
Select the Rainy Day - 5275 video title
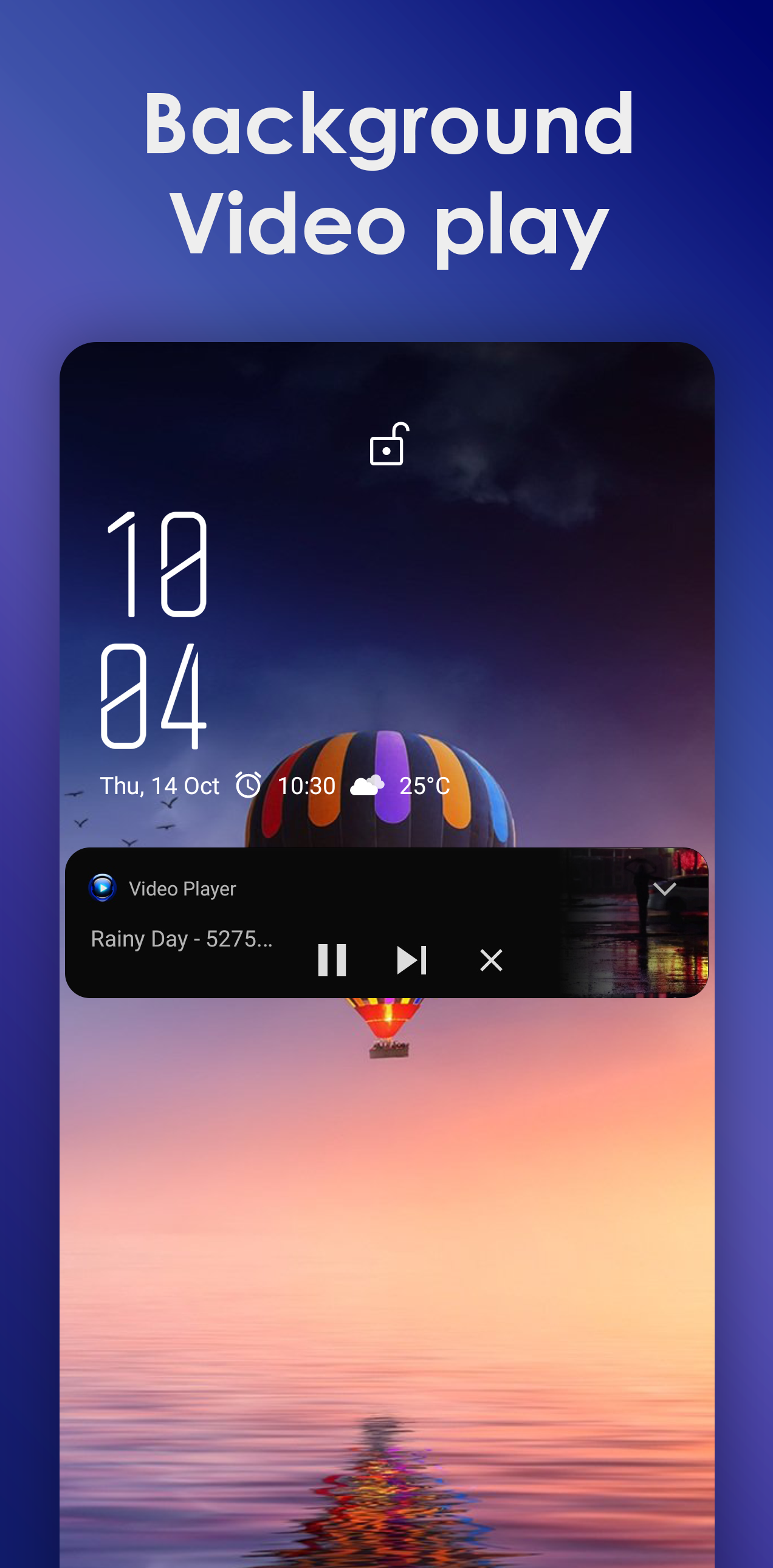pyautogui.click(x=182, y=939)
